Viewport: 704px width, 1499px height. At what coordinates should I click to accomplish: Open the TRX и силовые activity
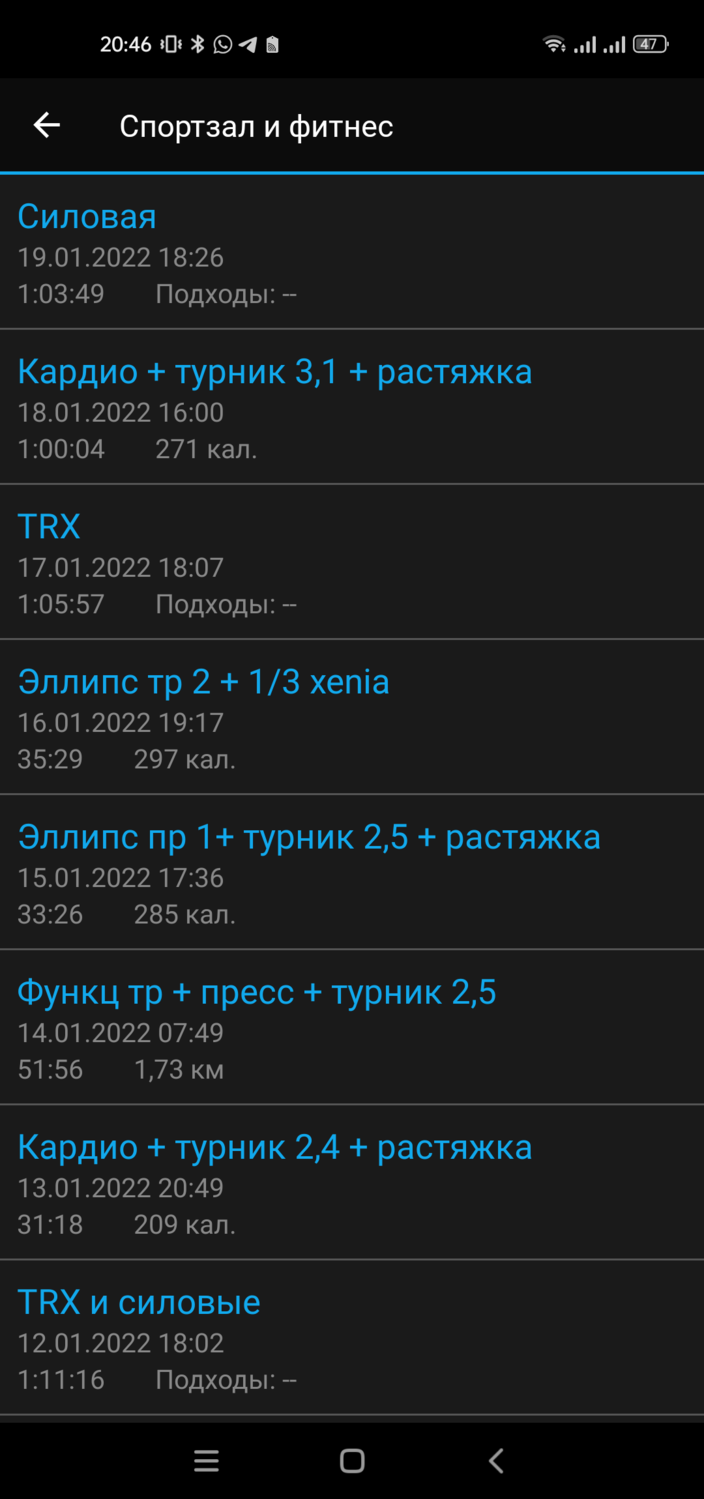pyautogui.click(x=352, y=1337)
